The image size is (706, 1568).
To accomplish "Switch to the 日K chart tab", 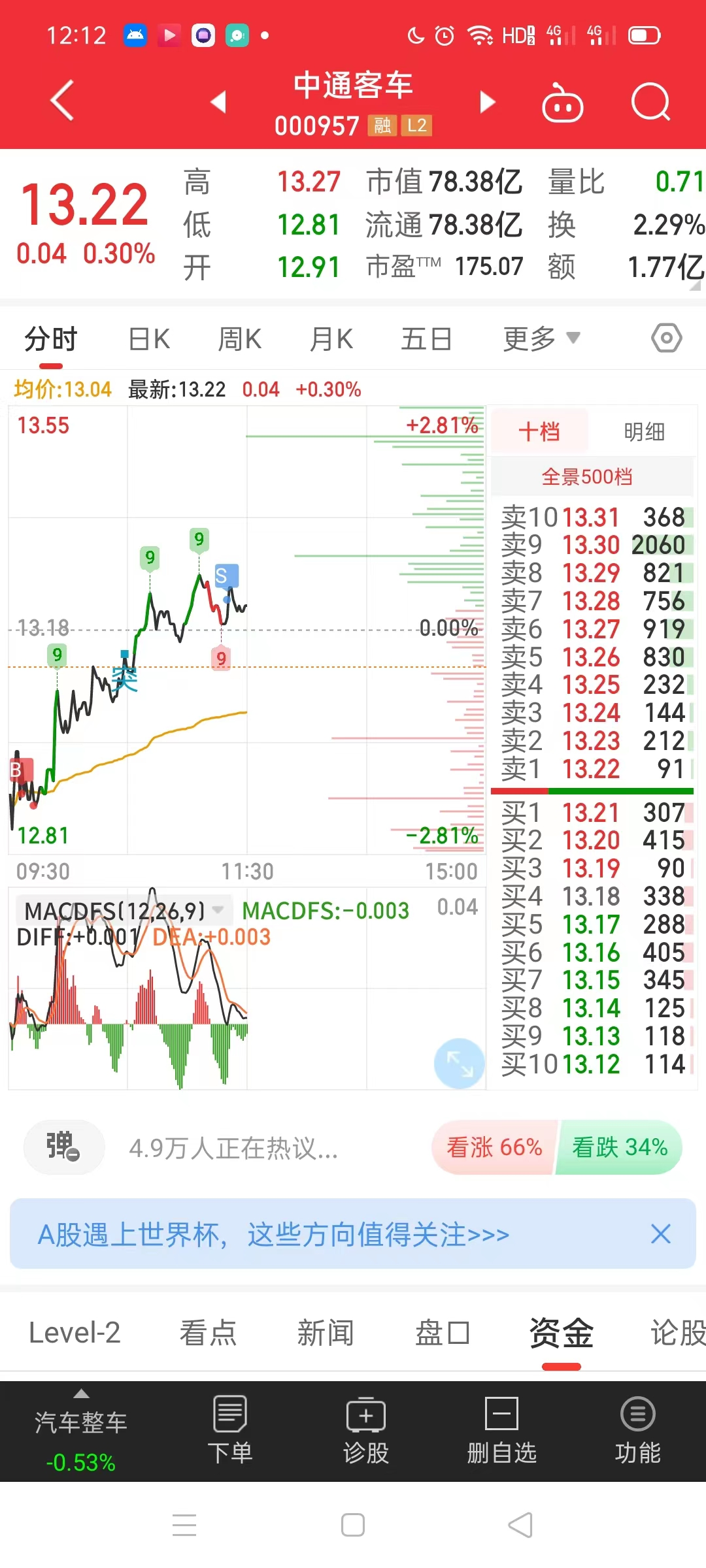I will tap(149, 339).
